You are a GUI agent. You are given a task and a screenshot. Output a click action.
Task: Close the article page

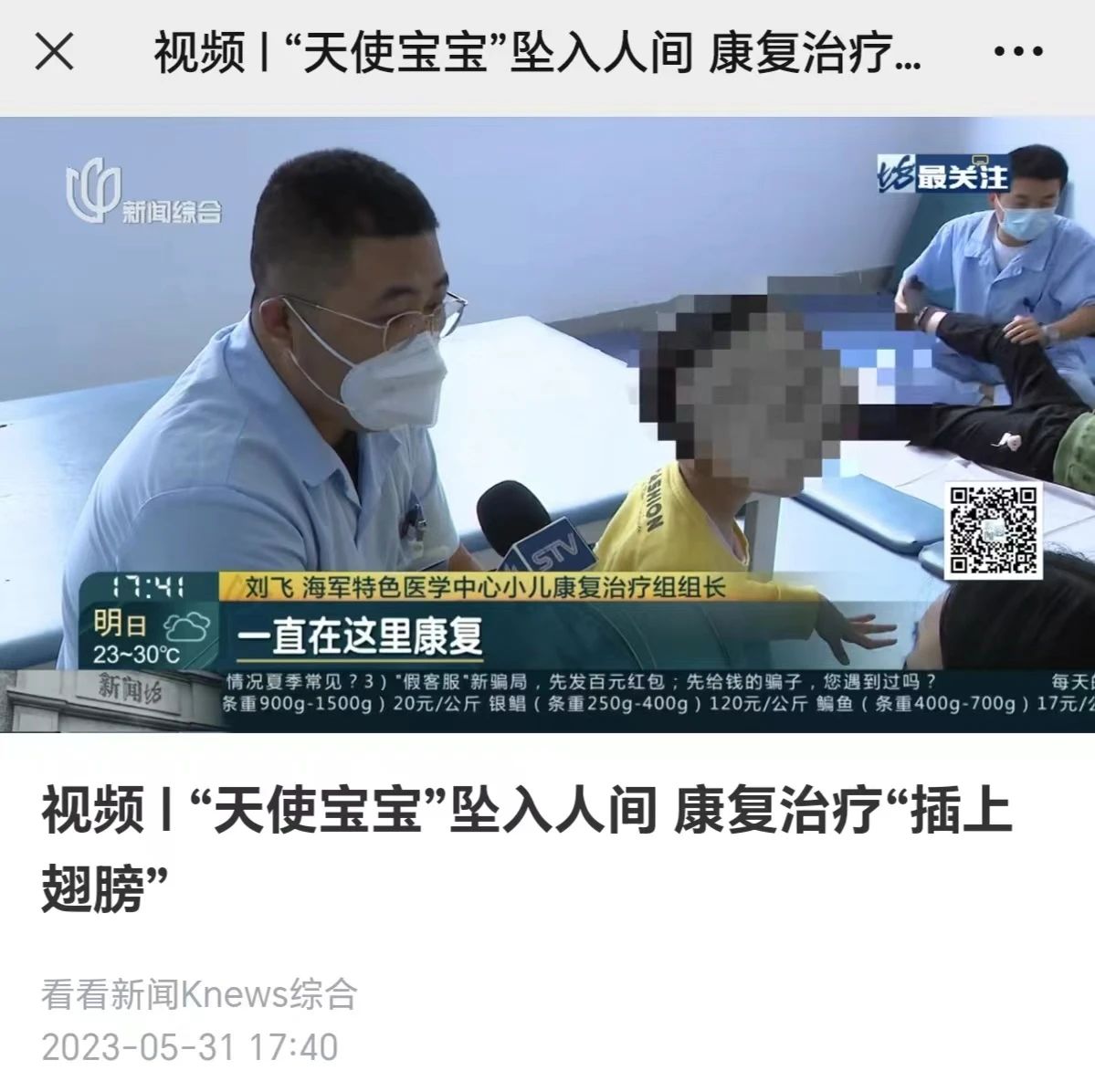click(54, 53)
